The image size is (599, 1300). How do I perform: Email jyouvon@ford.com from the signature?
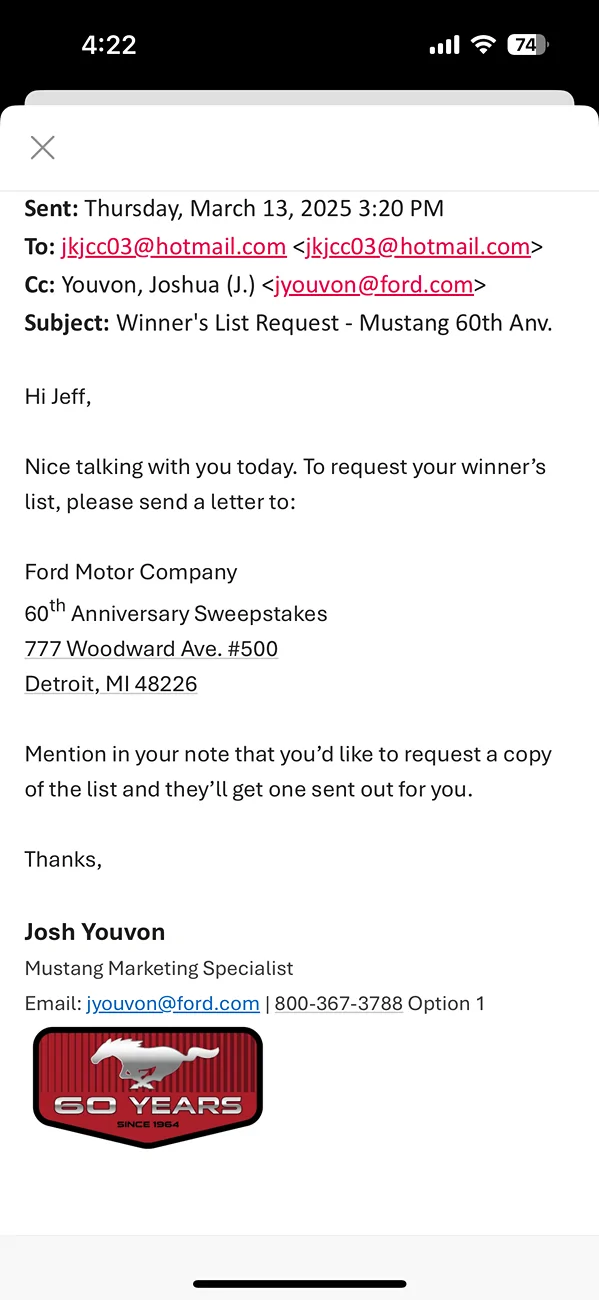(173, 1003)
